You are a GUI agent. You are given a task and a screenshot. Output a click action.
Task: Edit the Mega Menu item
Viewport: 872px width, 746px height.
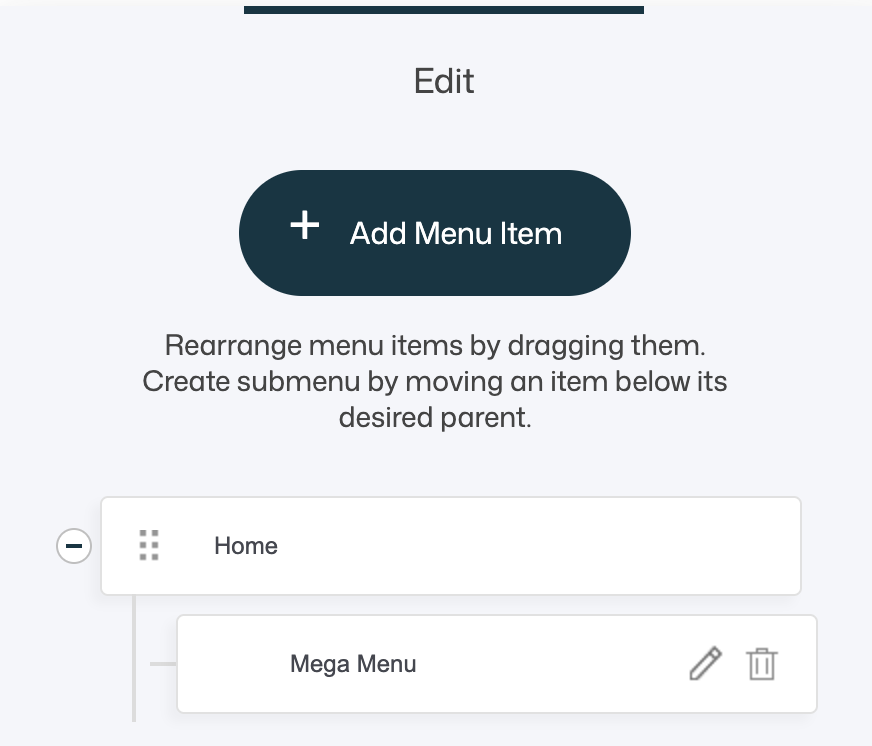point(705,664)
